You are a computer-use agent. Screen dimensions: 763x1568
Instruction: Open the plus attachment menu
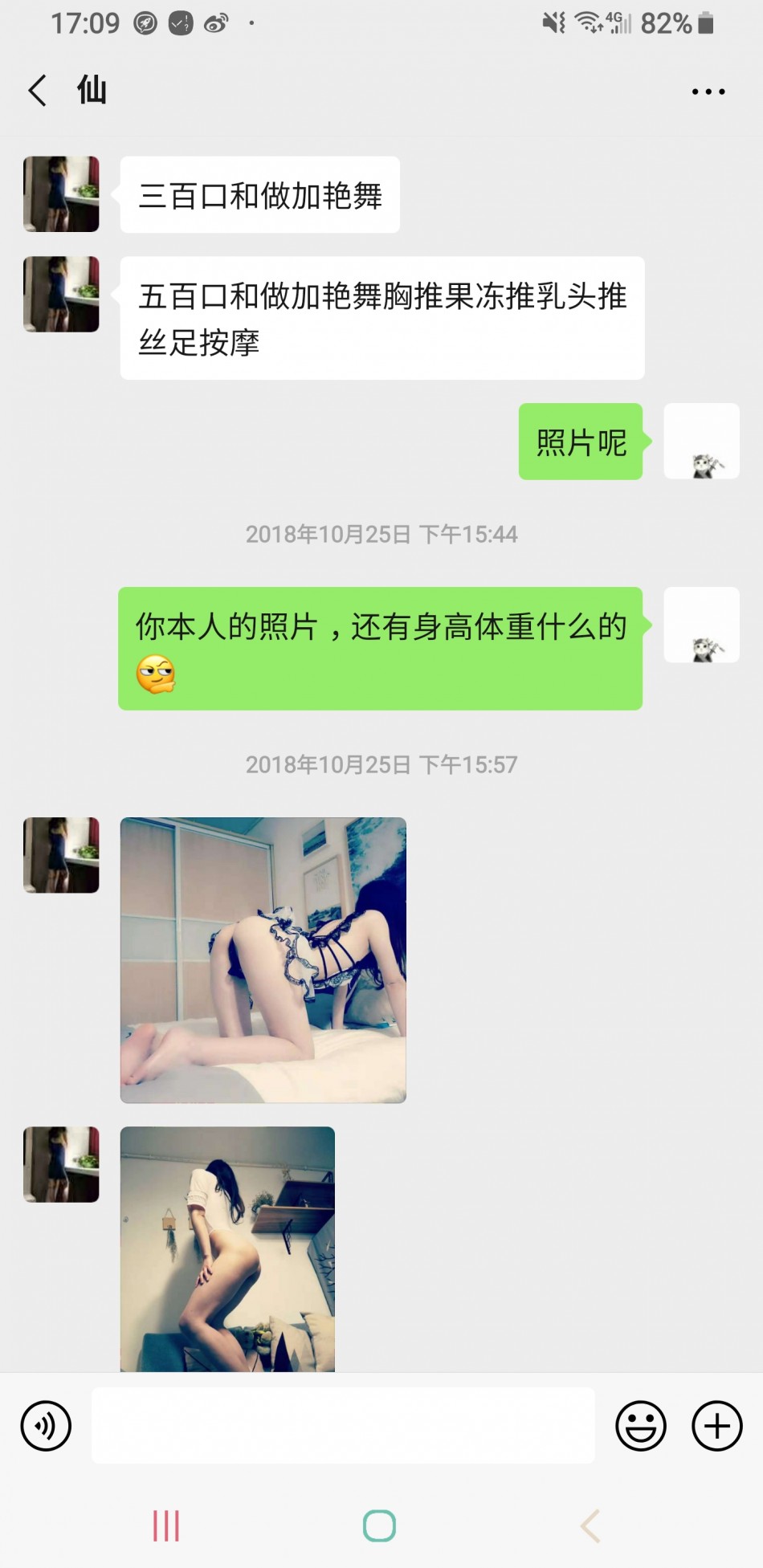pyautogui.click(x=716, y=1426)
